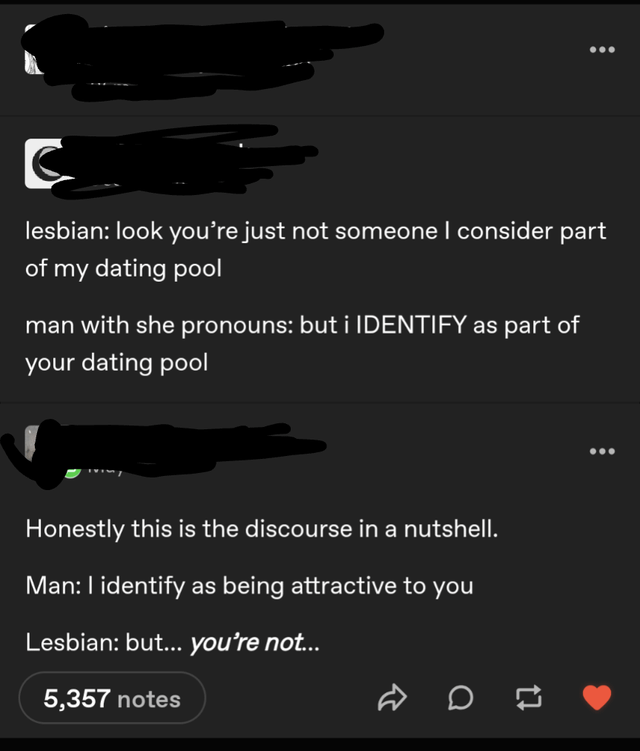This screenshot has width=640, height=751.
Task: Unlike the post via red heart
Action: click(597, 698)
